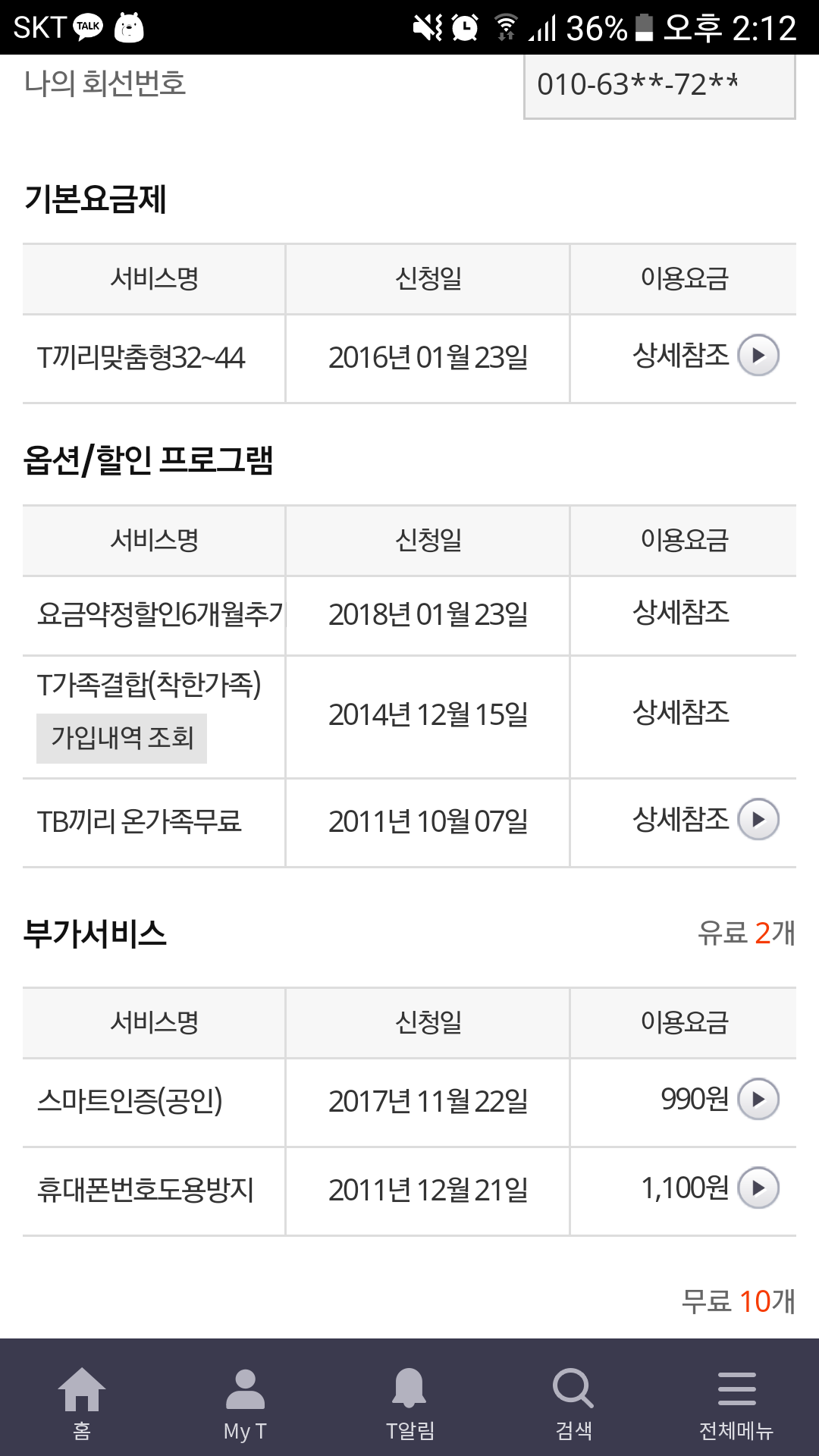Open my line number dropdown 010-63**-72**
The height and width of the screenshot is (1456, 819).
[x=659, y=85]
